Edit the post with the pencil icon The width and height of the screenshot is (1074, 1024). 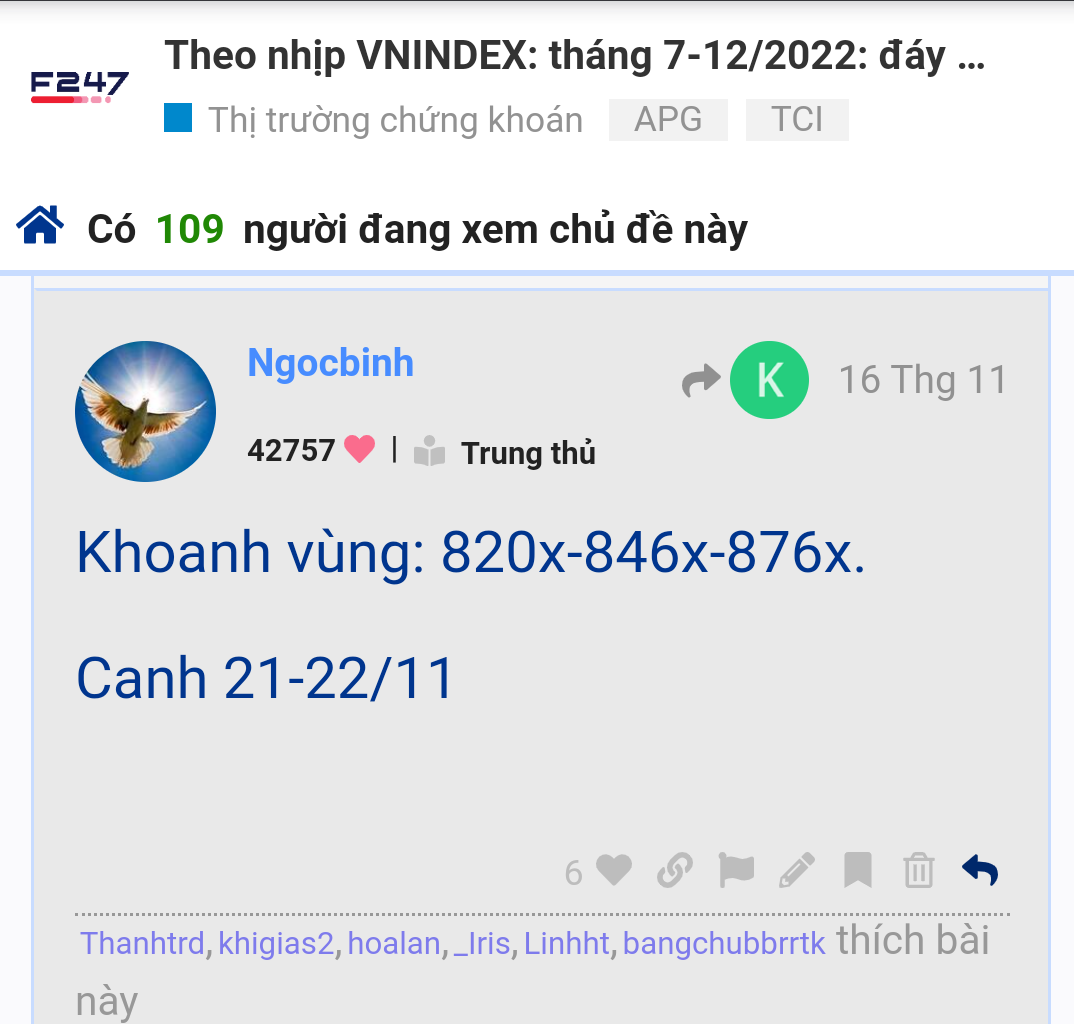(797, 871)
